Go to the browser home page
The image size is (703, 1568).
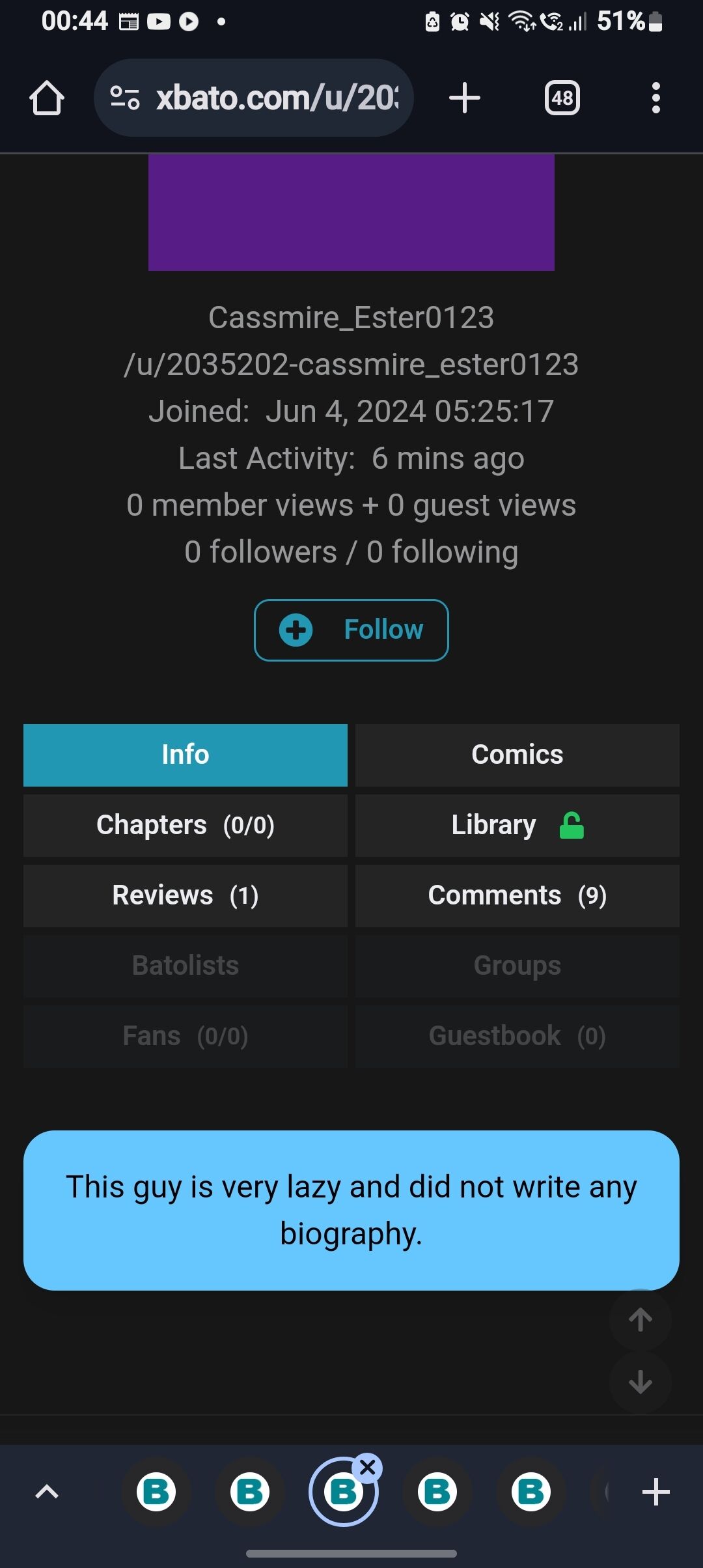[47, 98]
